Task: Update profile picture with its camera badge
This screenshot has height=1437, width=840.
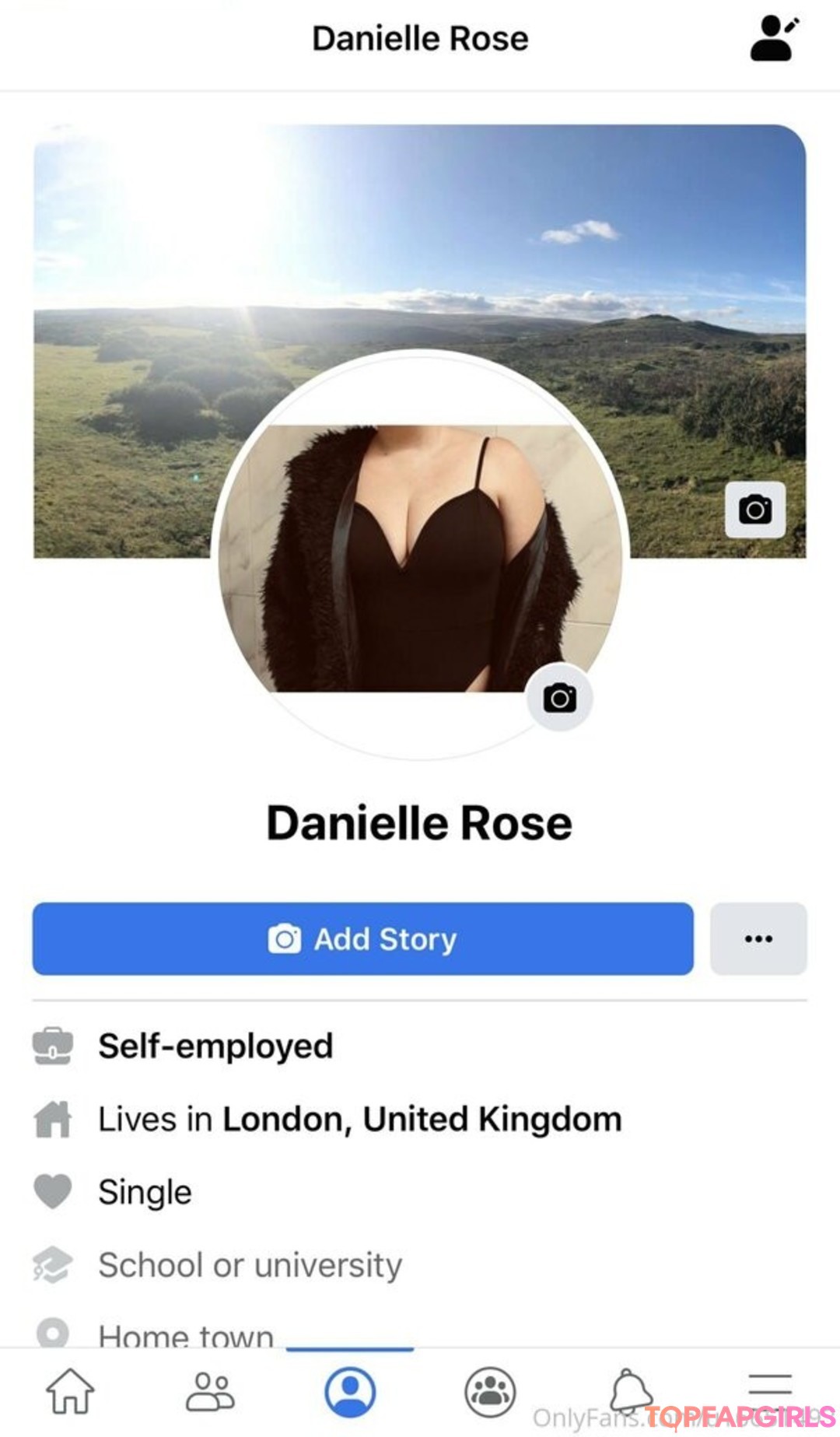Action: tap(559, 698)
